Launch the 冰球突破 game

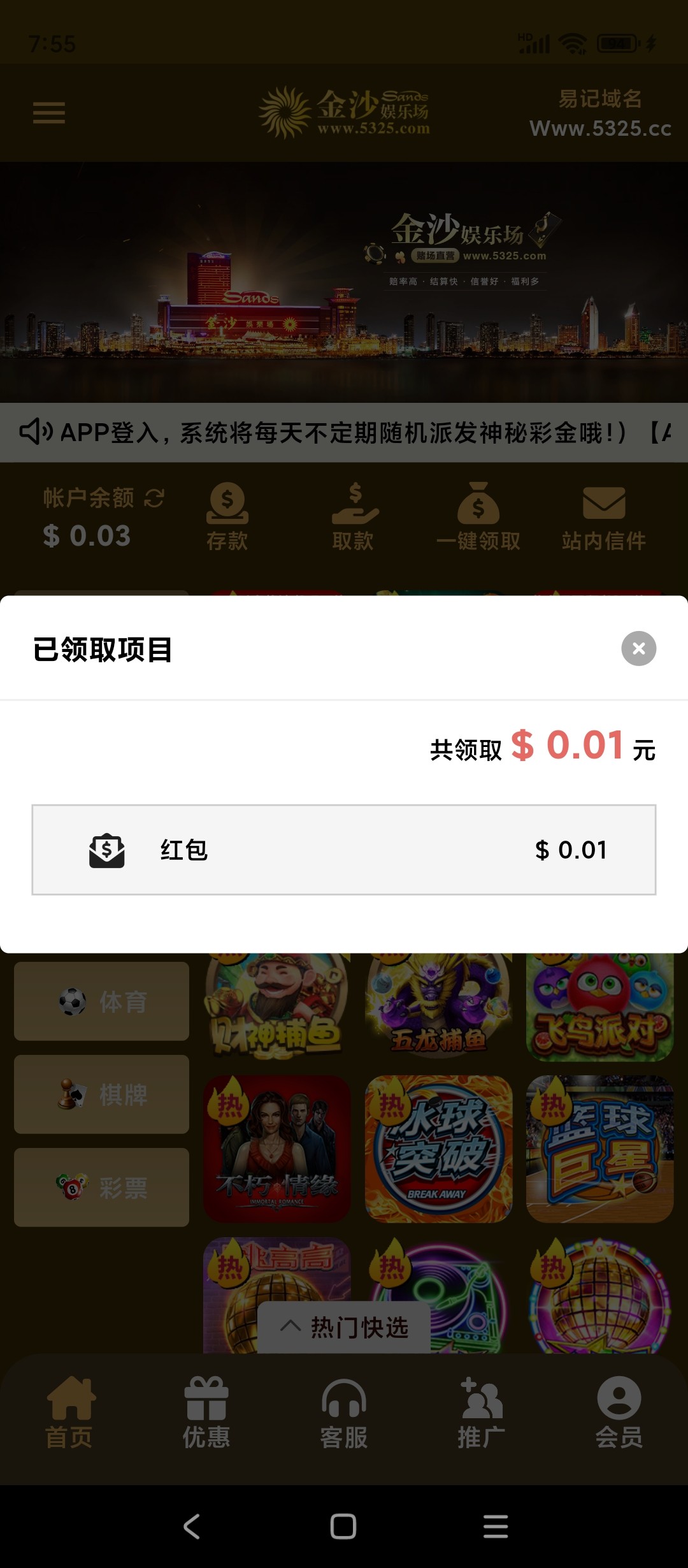438,1149
